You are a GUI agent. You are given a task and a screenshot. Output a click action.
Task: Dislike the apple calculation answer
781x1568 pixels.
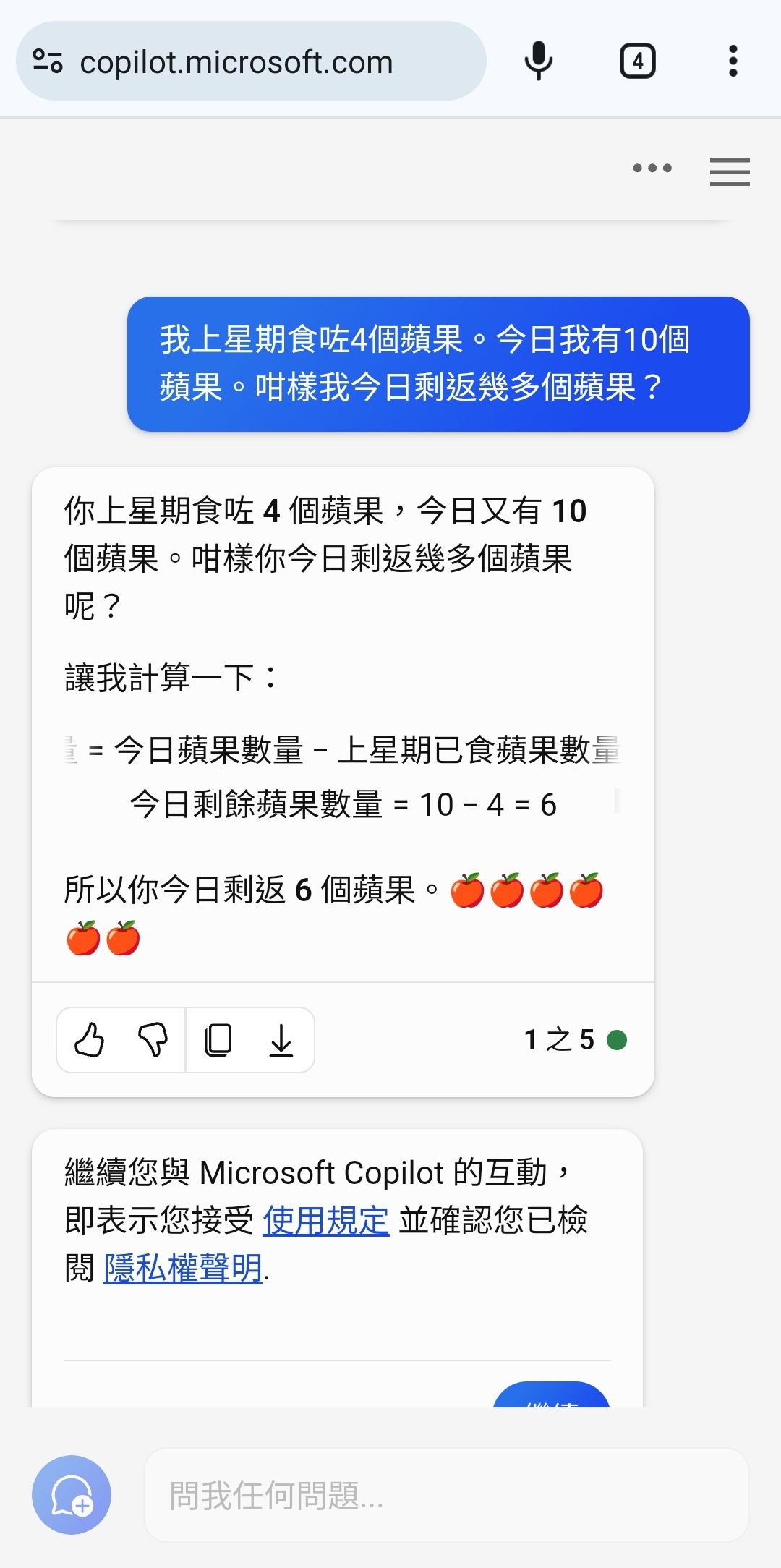point(153,1040)
